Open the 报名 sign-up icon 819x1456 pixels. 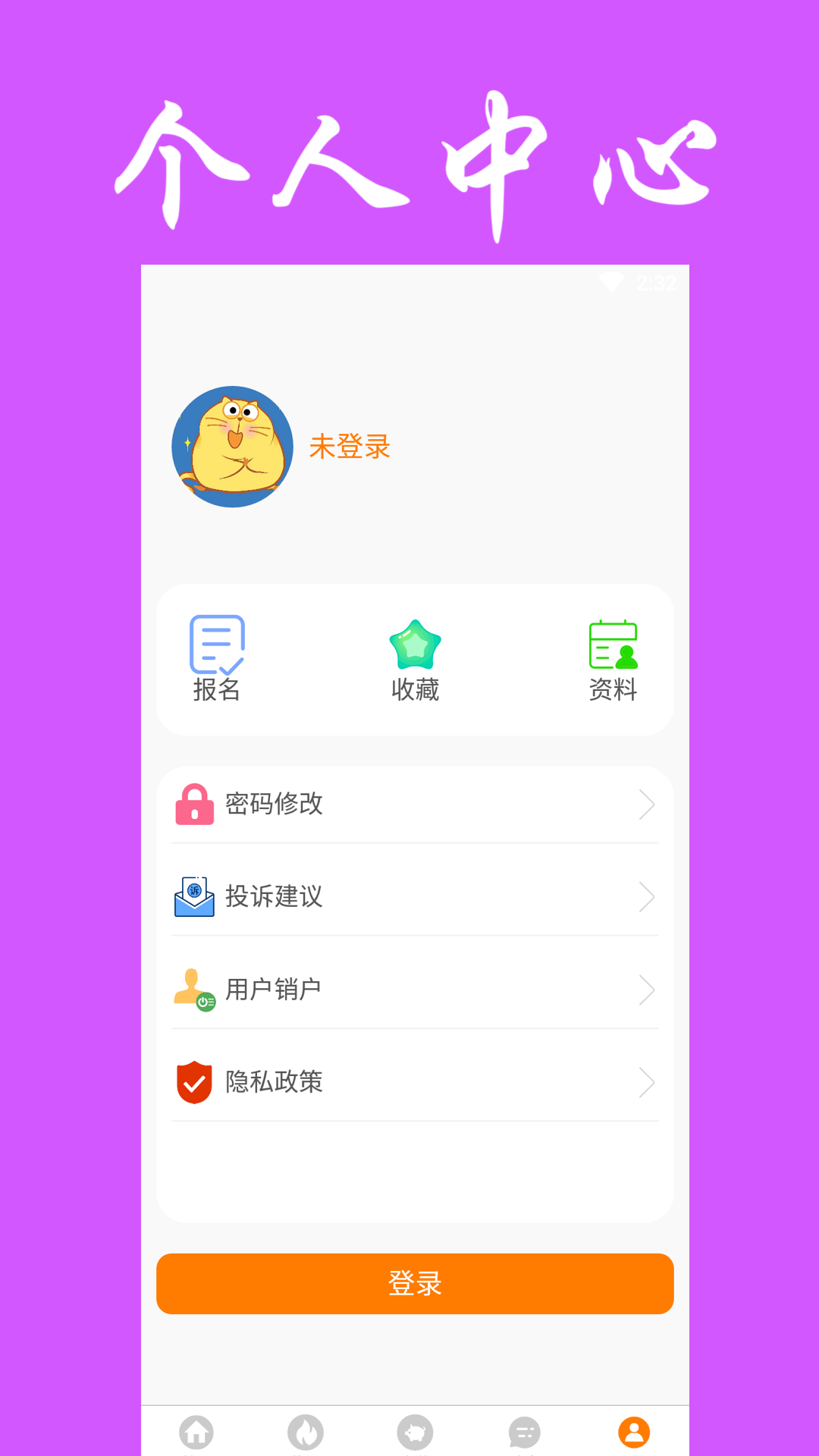(x=218, y=646)
